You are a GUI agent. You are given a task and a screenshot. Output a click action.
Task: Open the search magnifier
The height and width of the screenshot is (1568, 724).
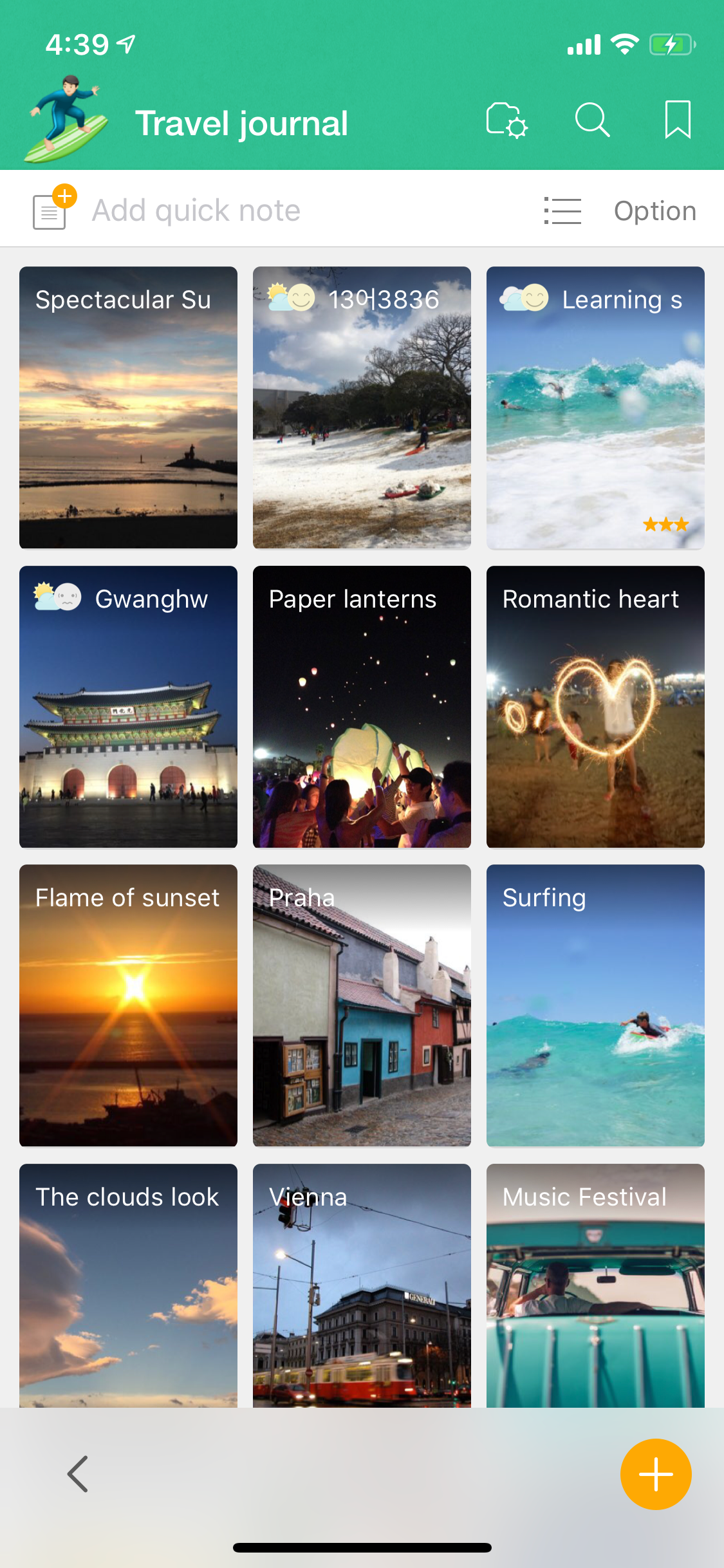592,120
